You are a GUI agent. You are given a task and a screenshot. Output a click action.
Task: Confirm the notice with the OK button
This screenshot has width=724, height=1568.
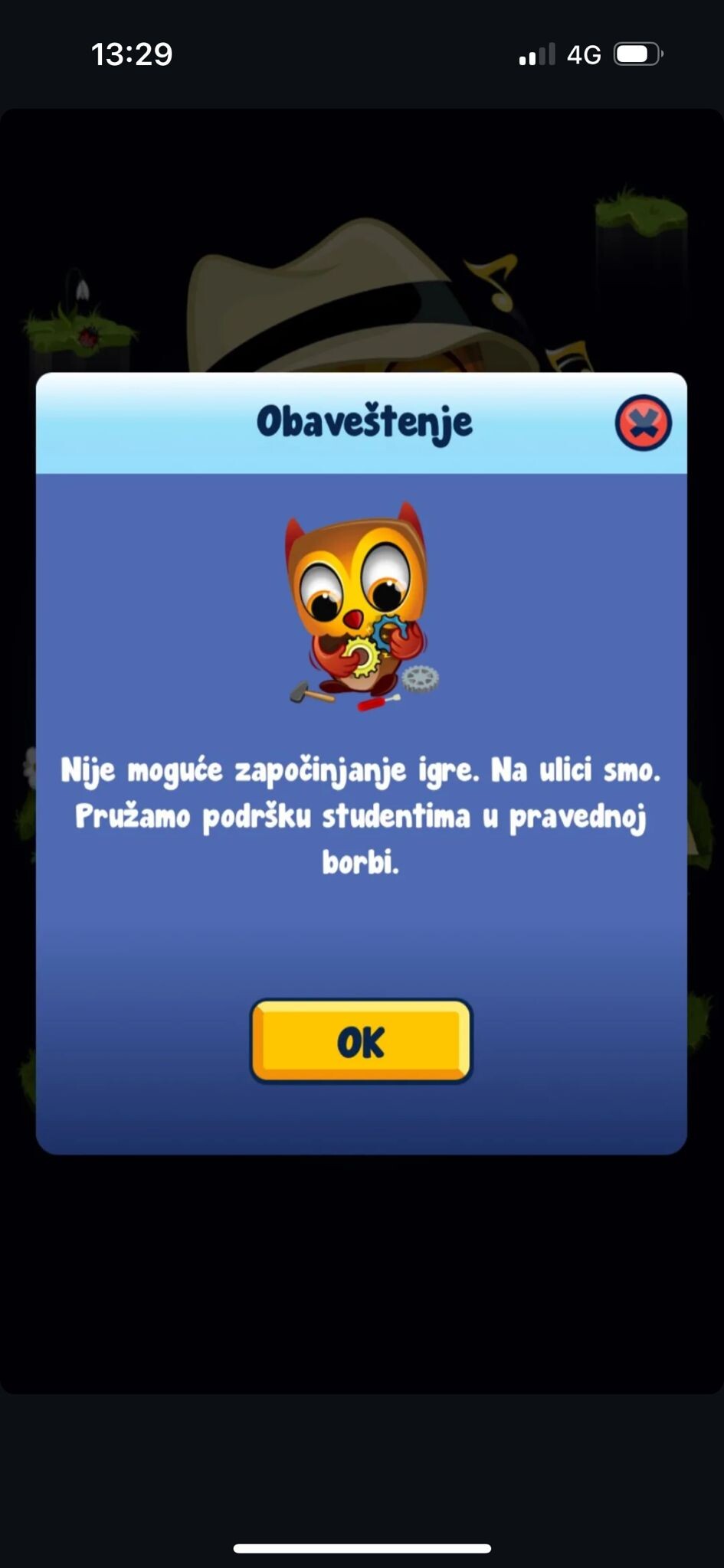point(361,1040)
